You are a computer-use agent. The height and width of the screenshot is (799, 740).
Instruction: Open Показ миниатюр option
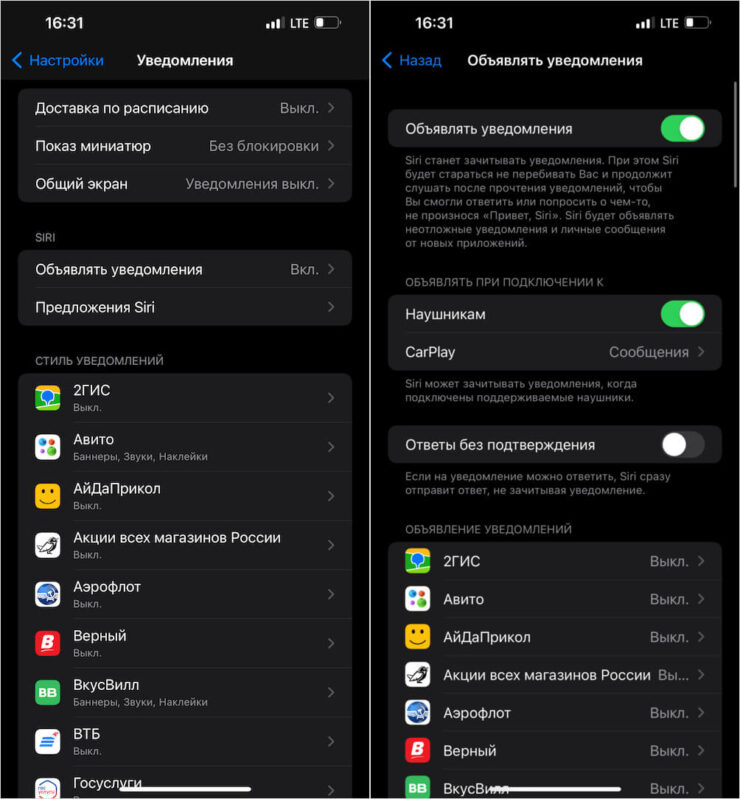coord(185,146)
